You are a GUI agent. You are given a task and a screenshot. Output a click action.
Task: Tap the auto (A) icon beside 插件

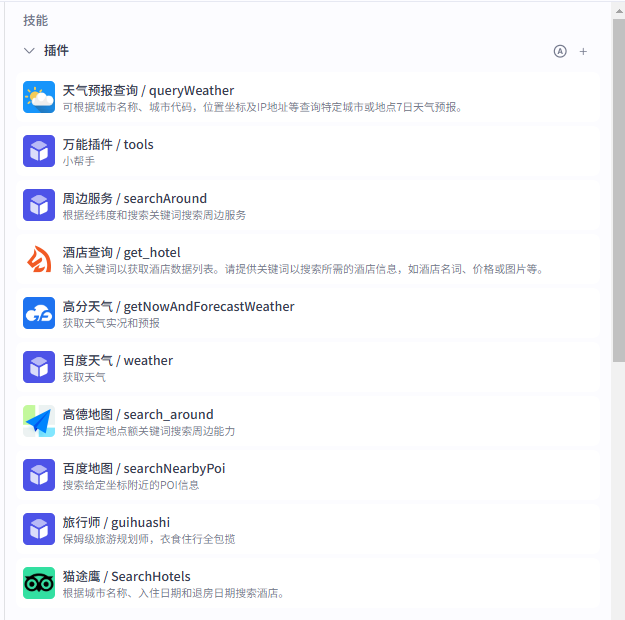[560, 51]
